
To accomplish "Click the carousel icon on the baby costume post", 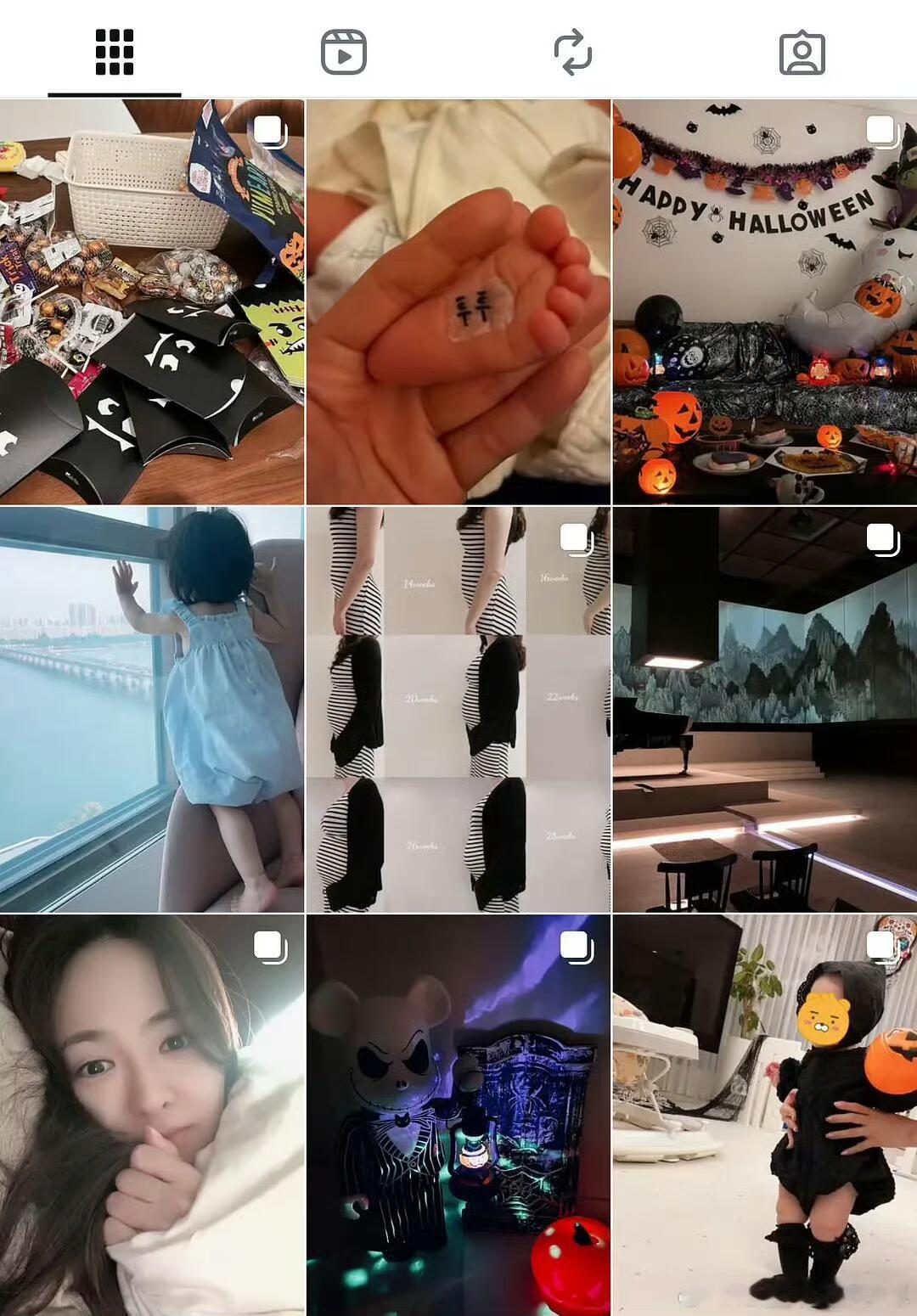I will click(880, 945).
